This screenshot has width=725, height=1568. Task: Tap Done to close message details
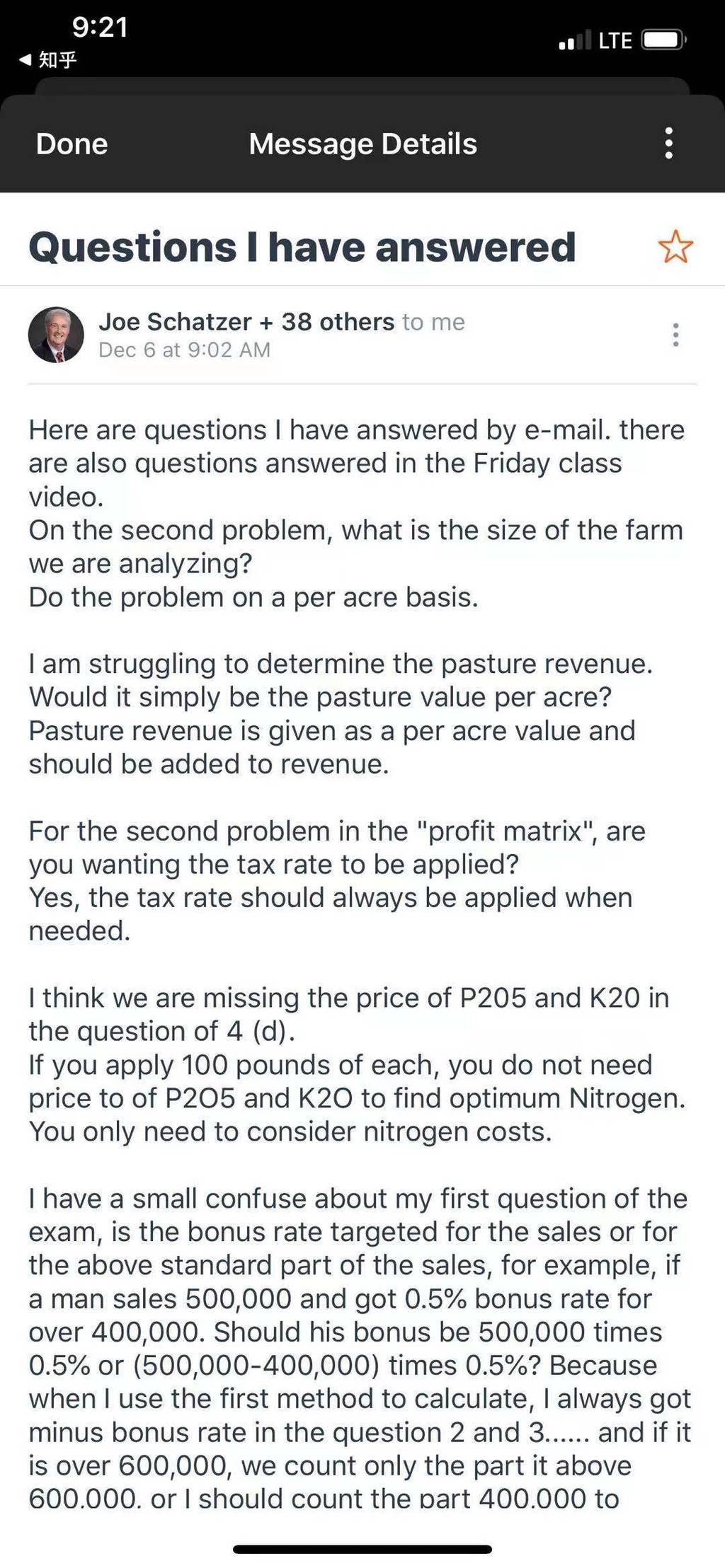(72, 144)
